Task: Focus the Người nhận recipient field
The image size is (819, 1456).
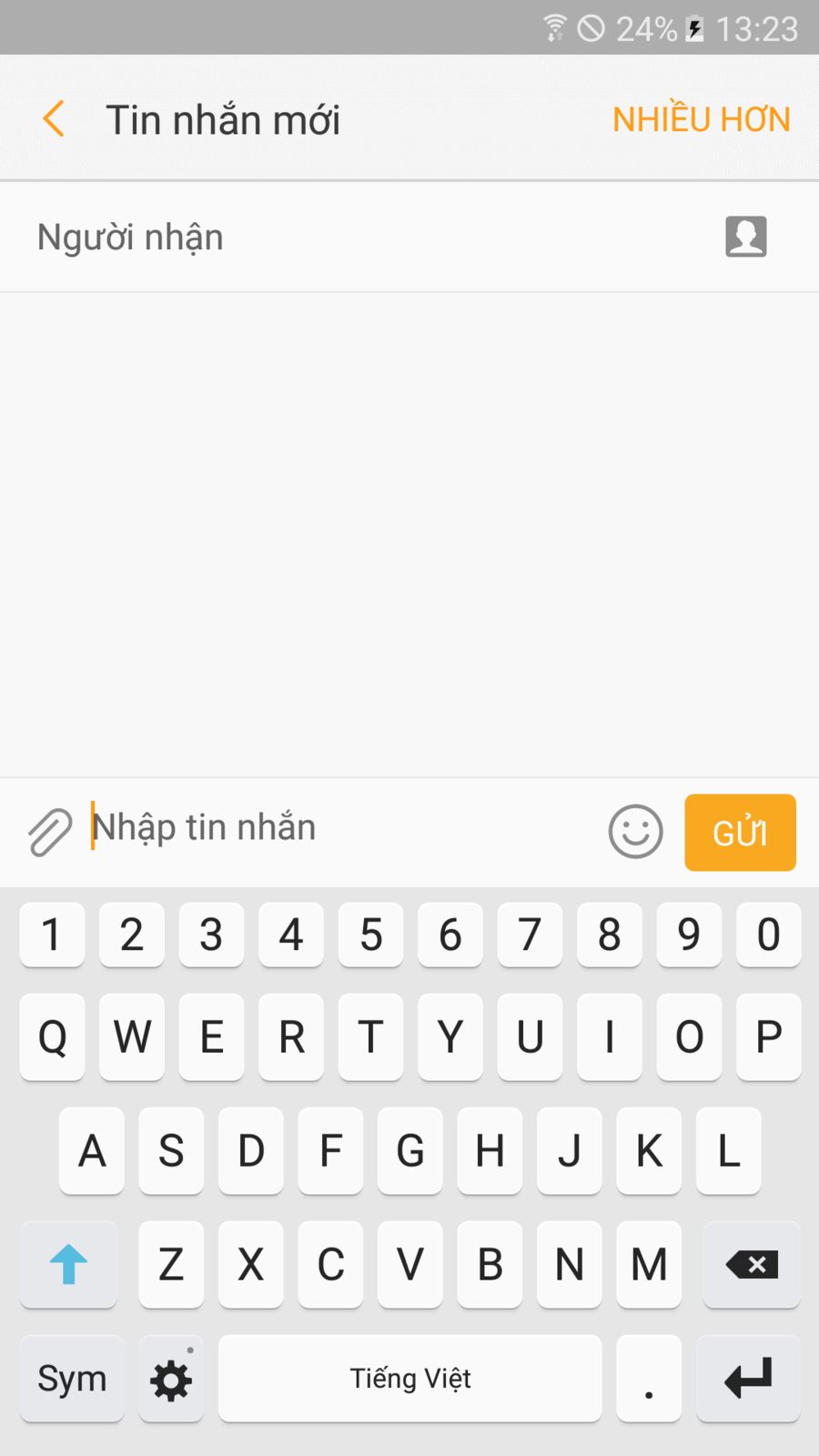Action: coord(364,238)
